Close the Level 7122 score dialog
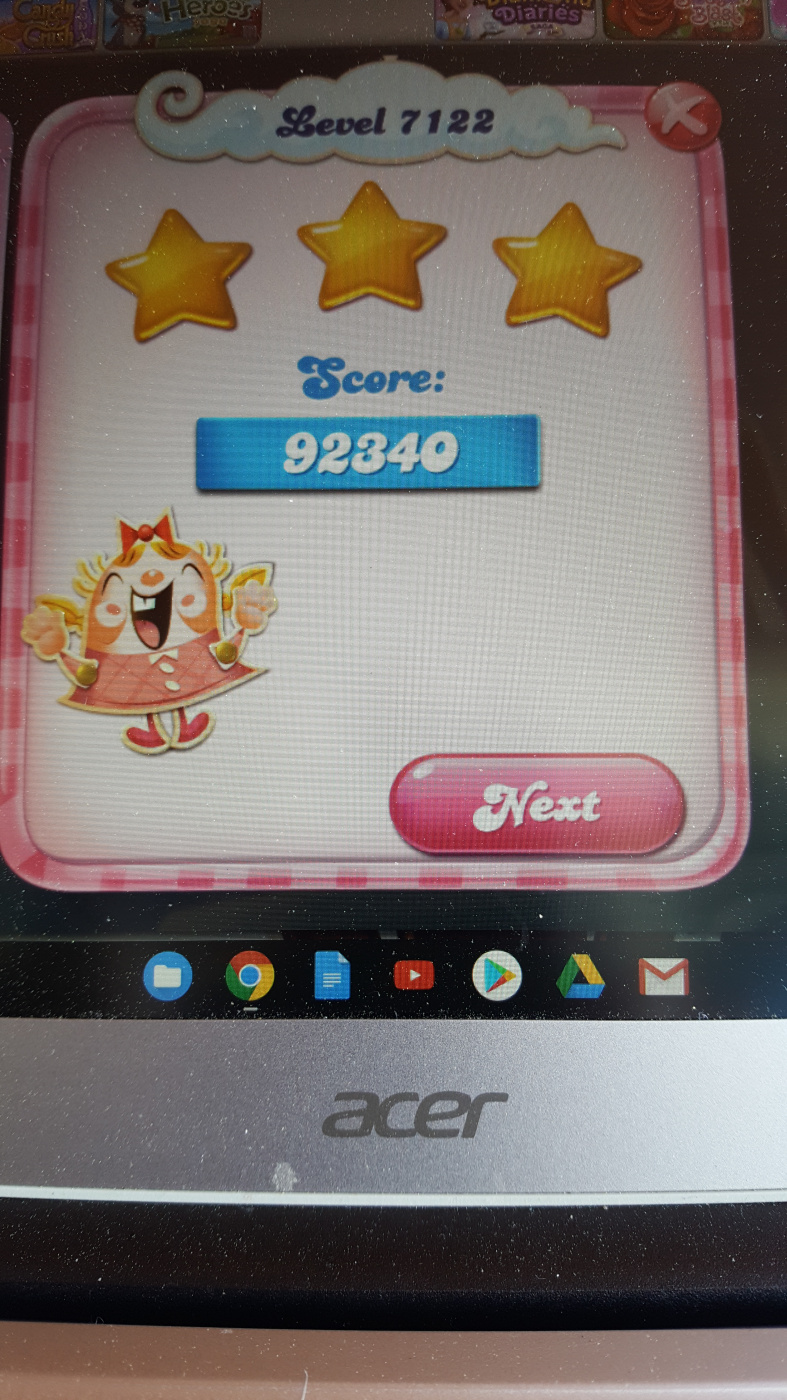 point(682,116)
